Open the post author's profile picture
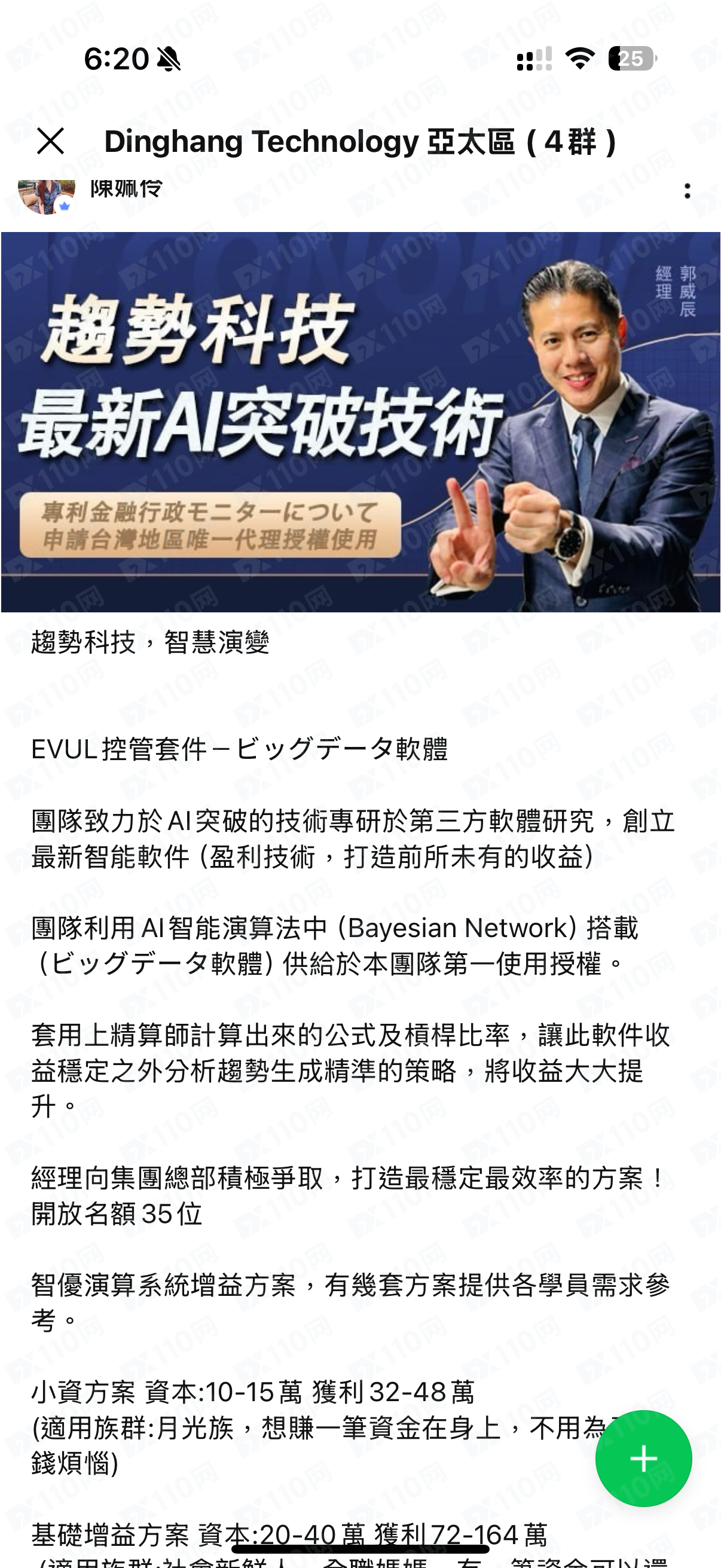The width and height of the screenshot is (721, 1568). coord(46,197)
